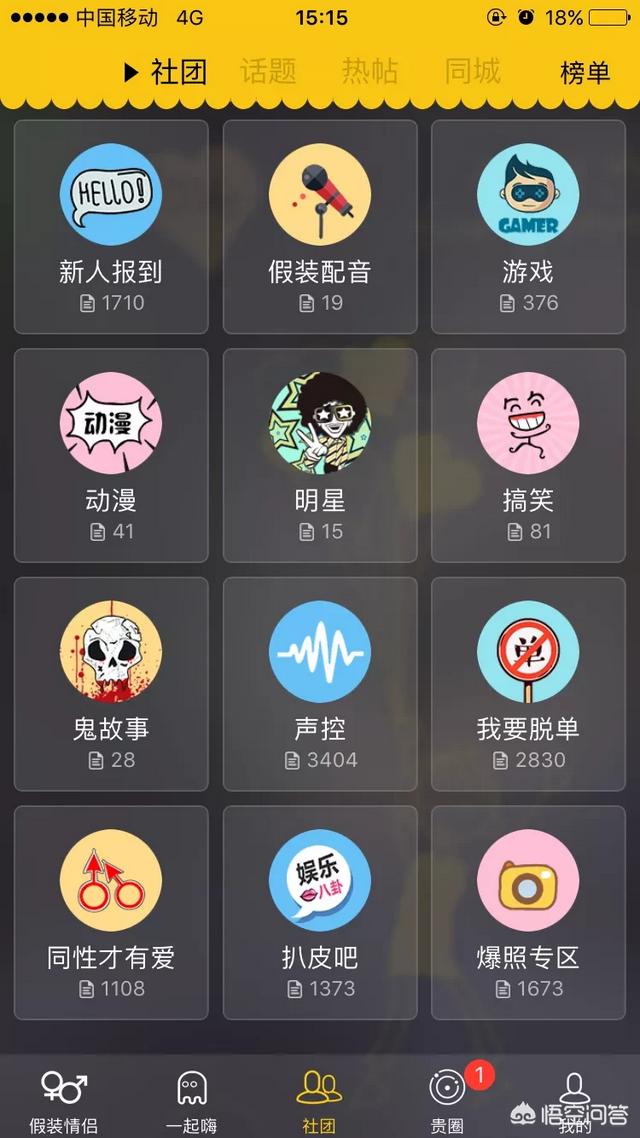Switch to the 热帖 top tab
This screenshot has width=640, height=1138.
[x=370, y=72]
